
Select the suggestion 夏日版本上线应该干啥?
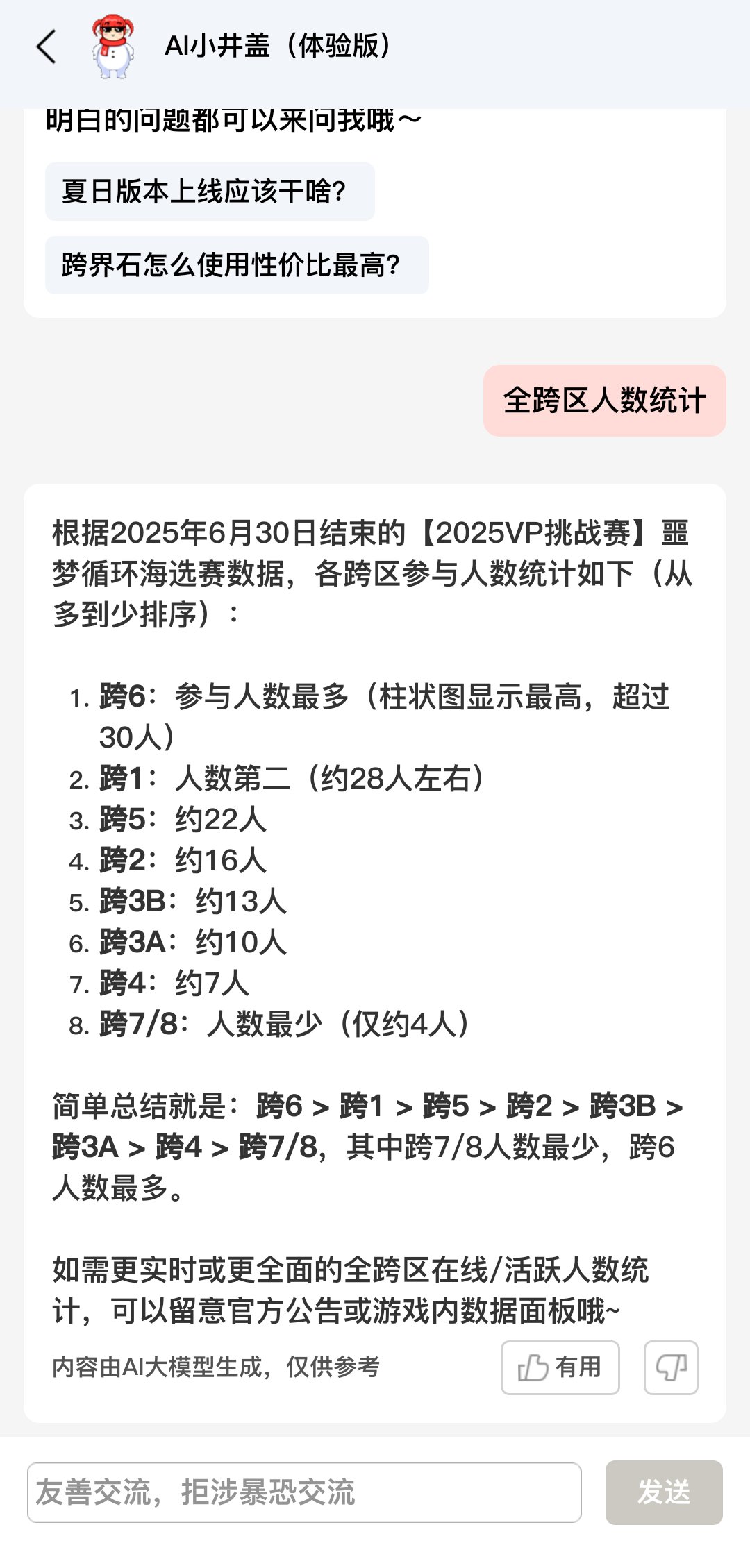click(210, 192)
